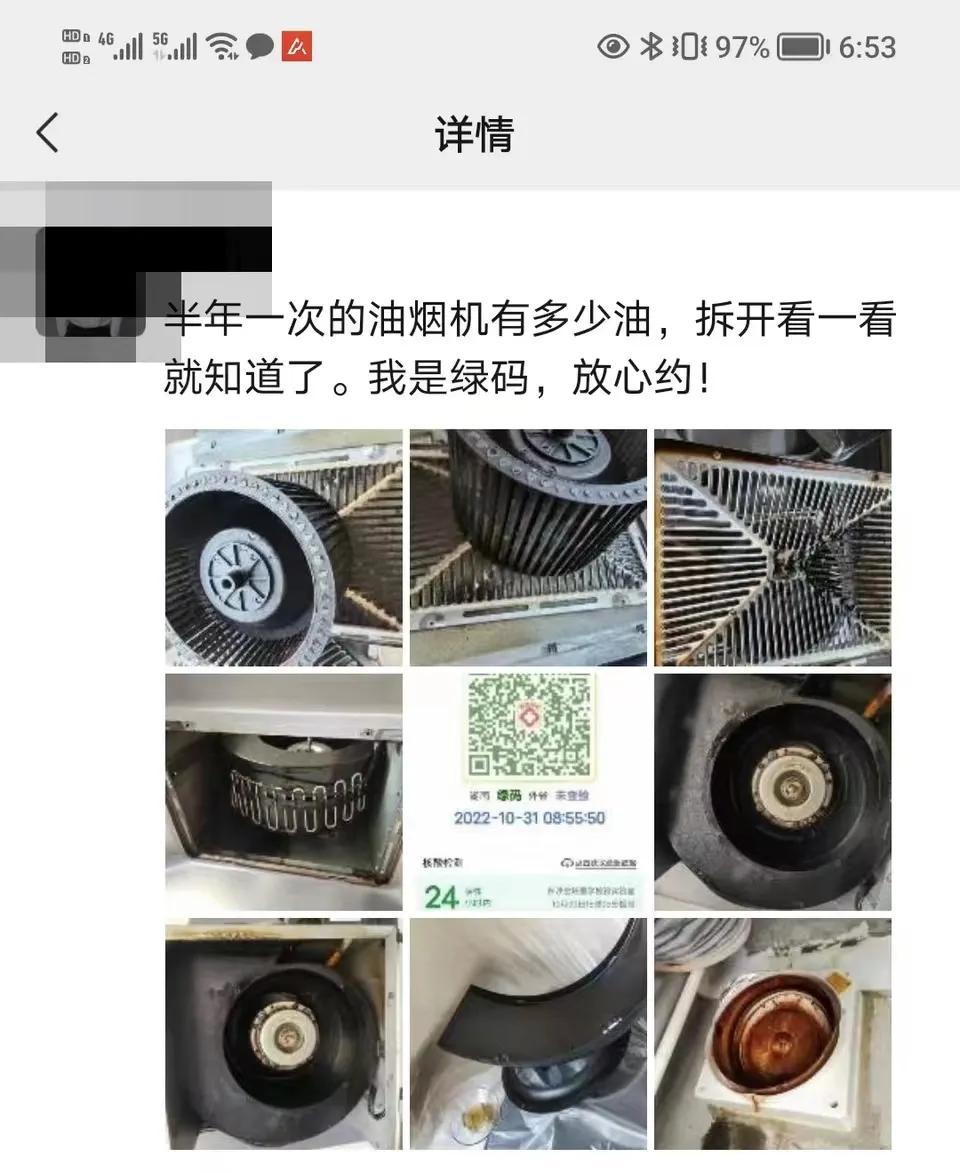
Task: Open the first photo of the grey fan wheel
Action: coord(284,548)
